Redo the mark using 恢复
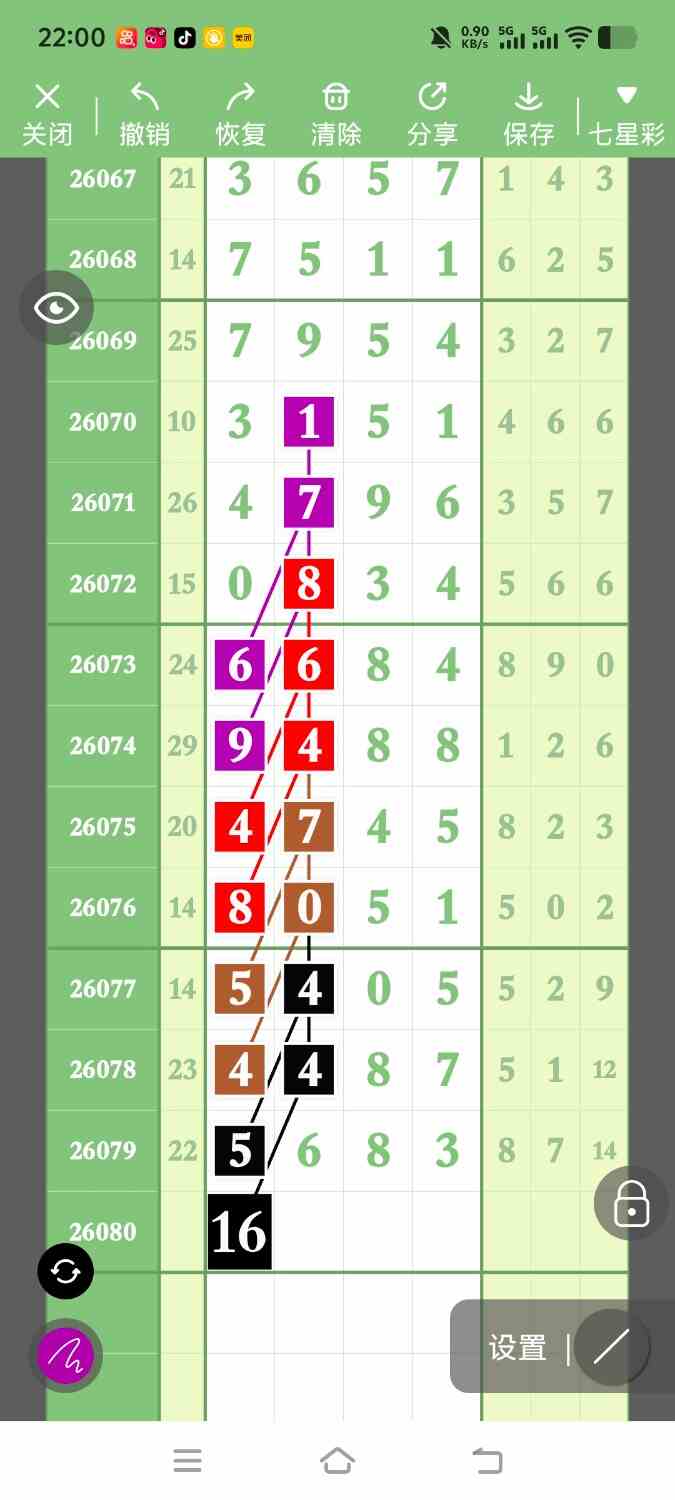Screen dimensions: 675x1500 [x=240, y=115]
